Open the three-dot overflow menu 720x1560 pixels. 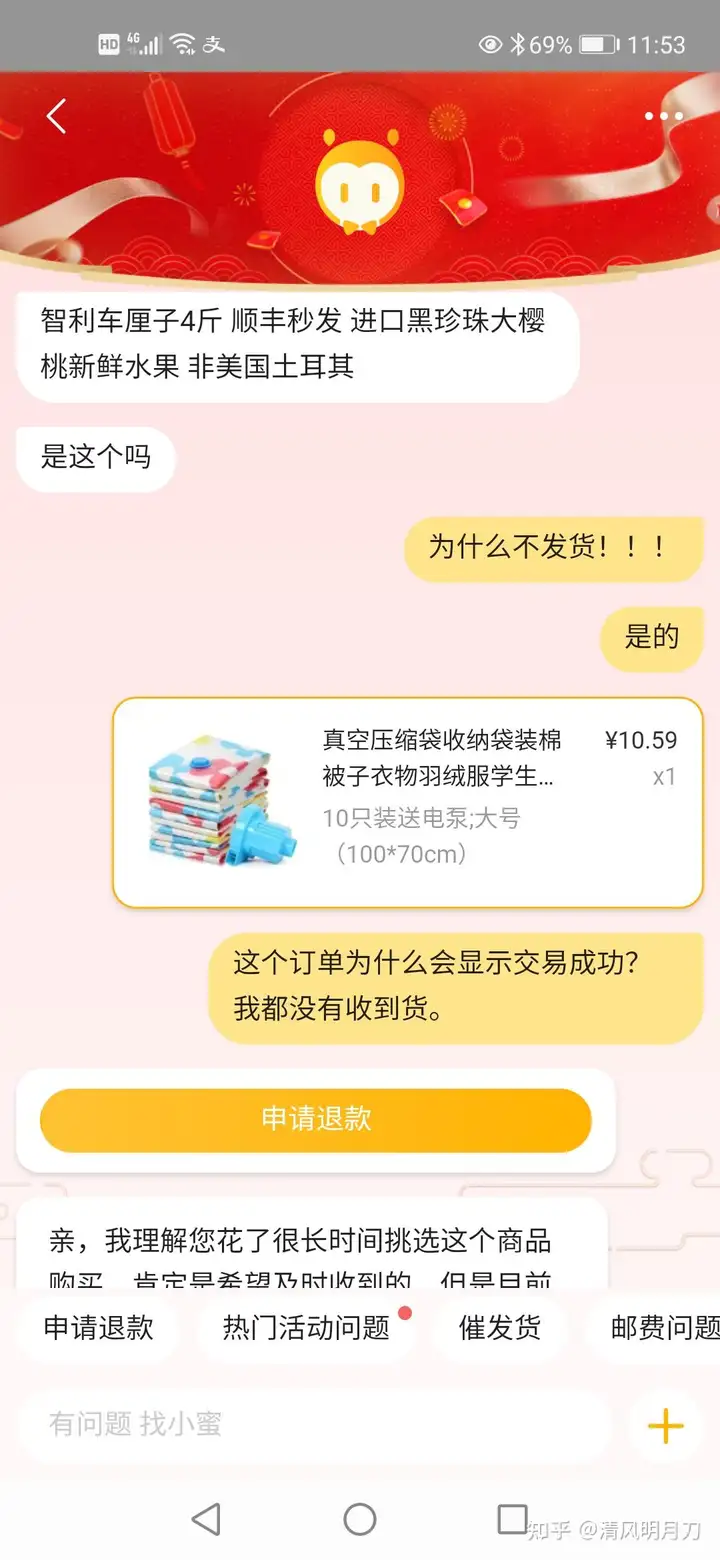[x=663, y=117]
